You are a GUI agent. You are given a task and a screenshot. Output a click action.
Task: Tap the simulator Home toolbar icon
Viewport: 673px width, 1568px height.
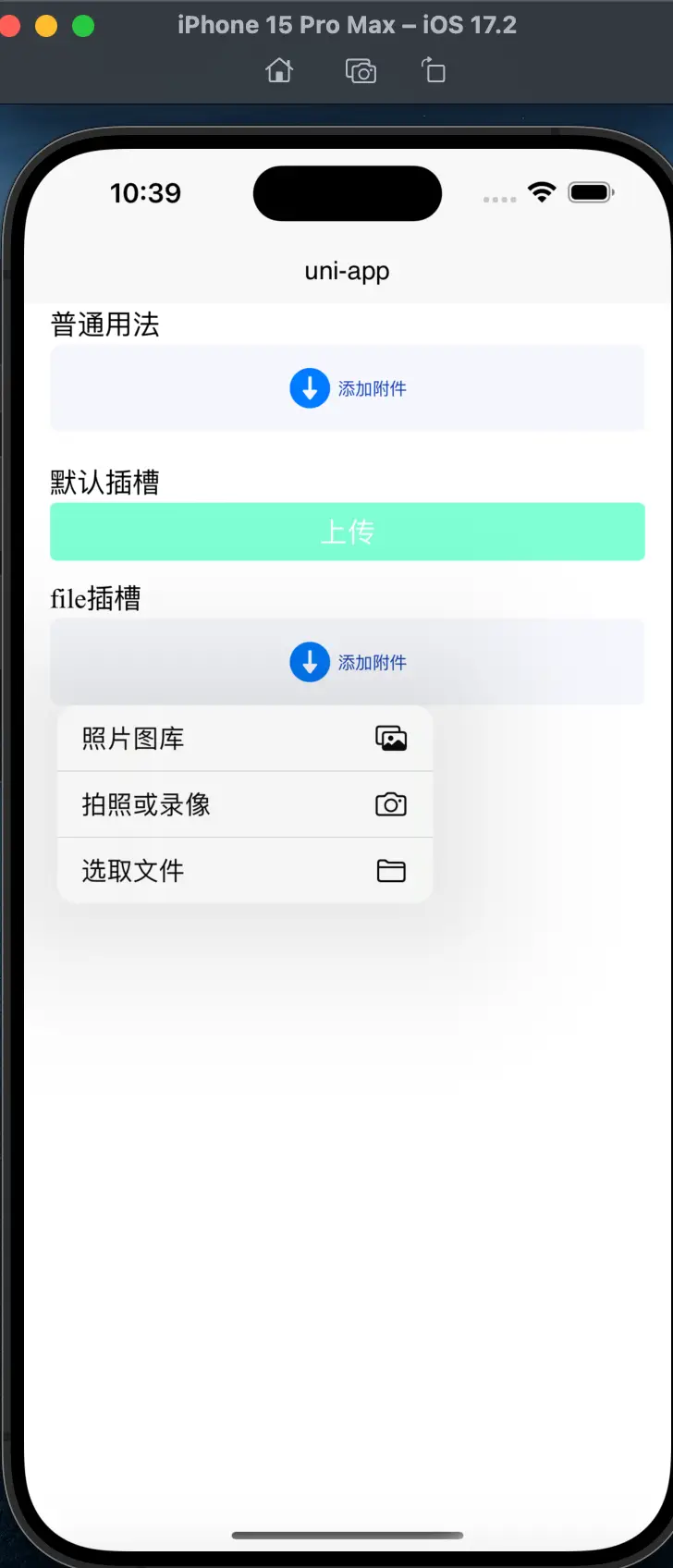click(279, 71)
